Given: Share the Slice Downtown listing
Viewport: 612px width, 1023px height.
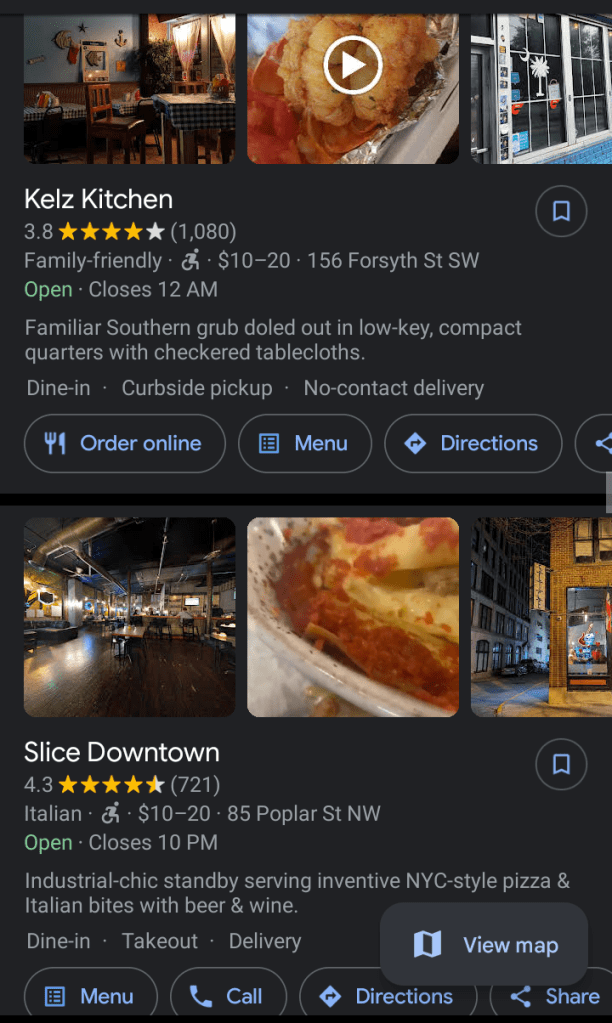Looking at the screenshot, I should [x=553, y=996].
